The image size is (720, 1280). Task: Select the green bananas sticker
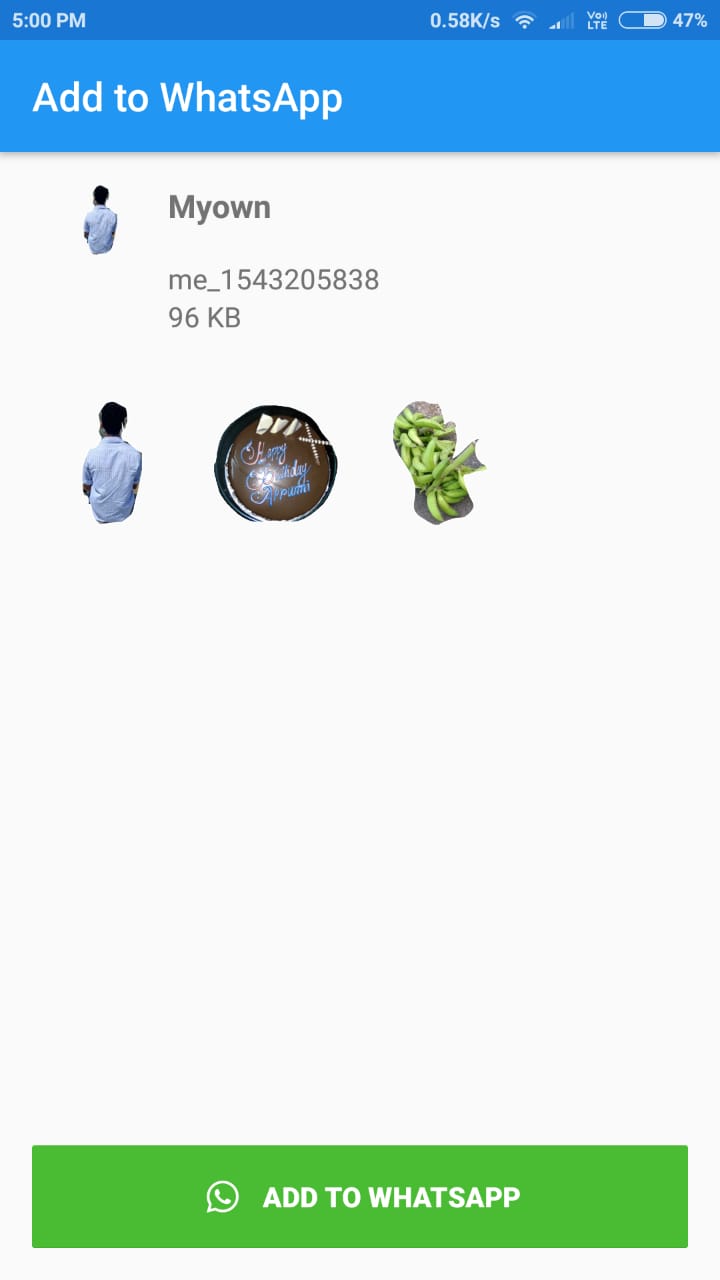[x=438, y=463]
